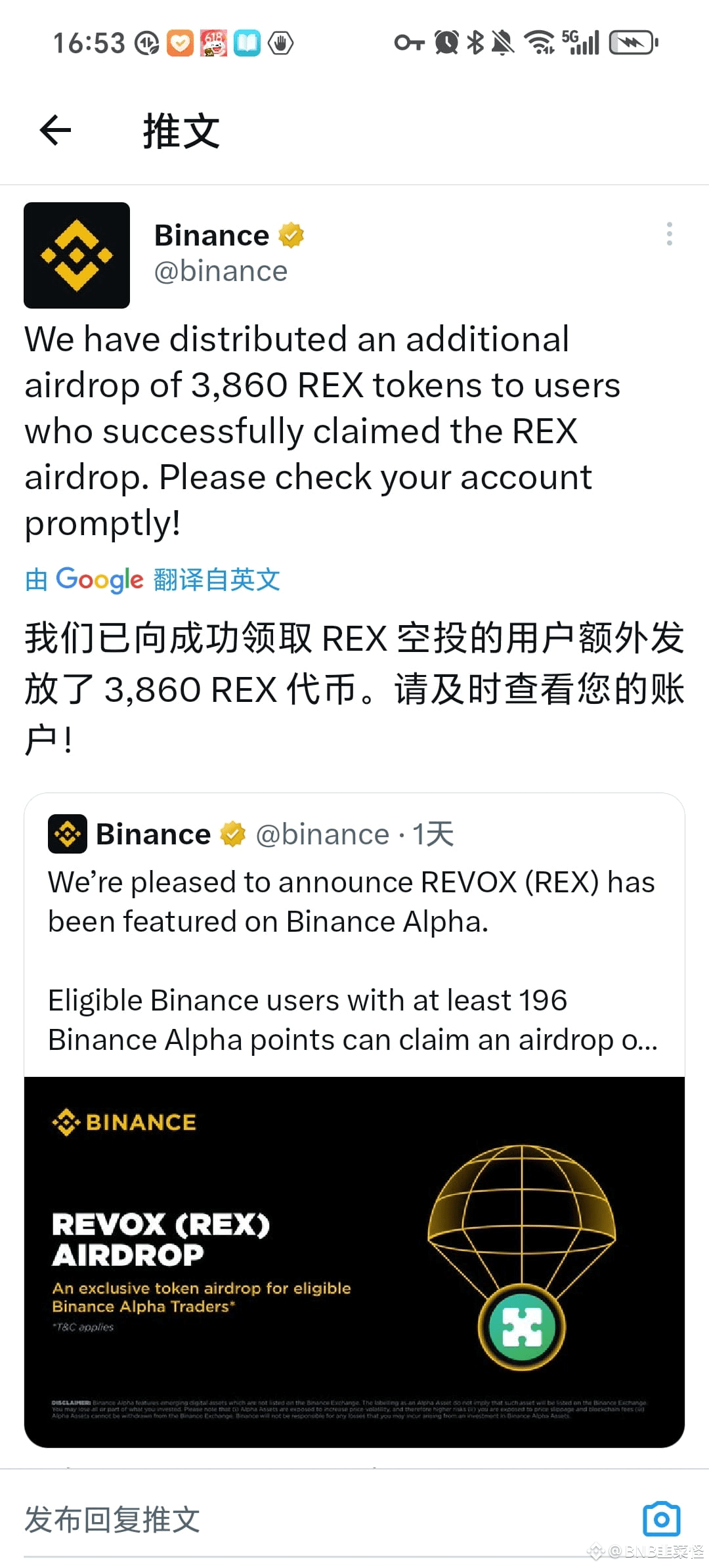This screenshot has height=1568, width=709.
Task: Open the camera to attach a reply photo
Action: point(660,1518)
